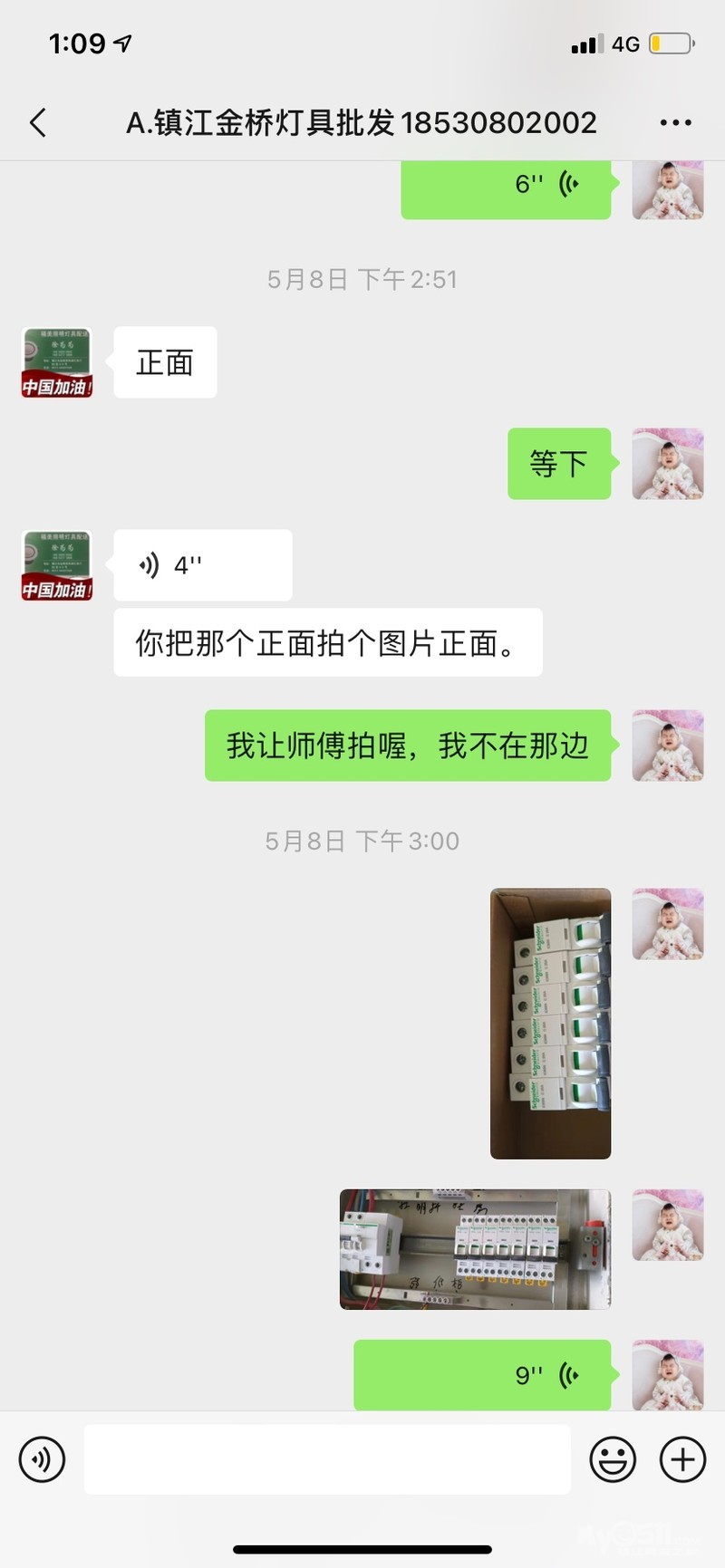Play the 6'' sent voice message

click(x=506, y=188)
